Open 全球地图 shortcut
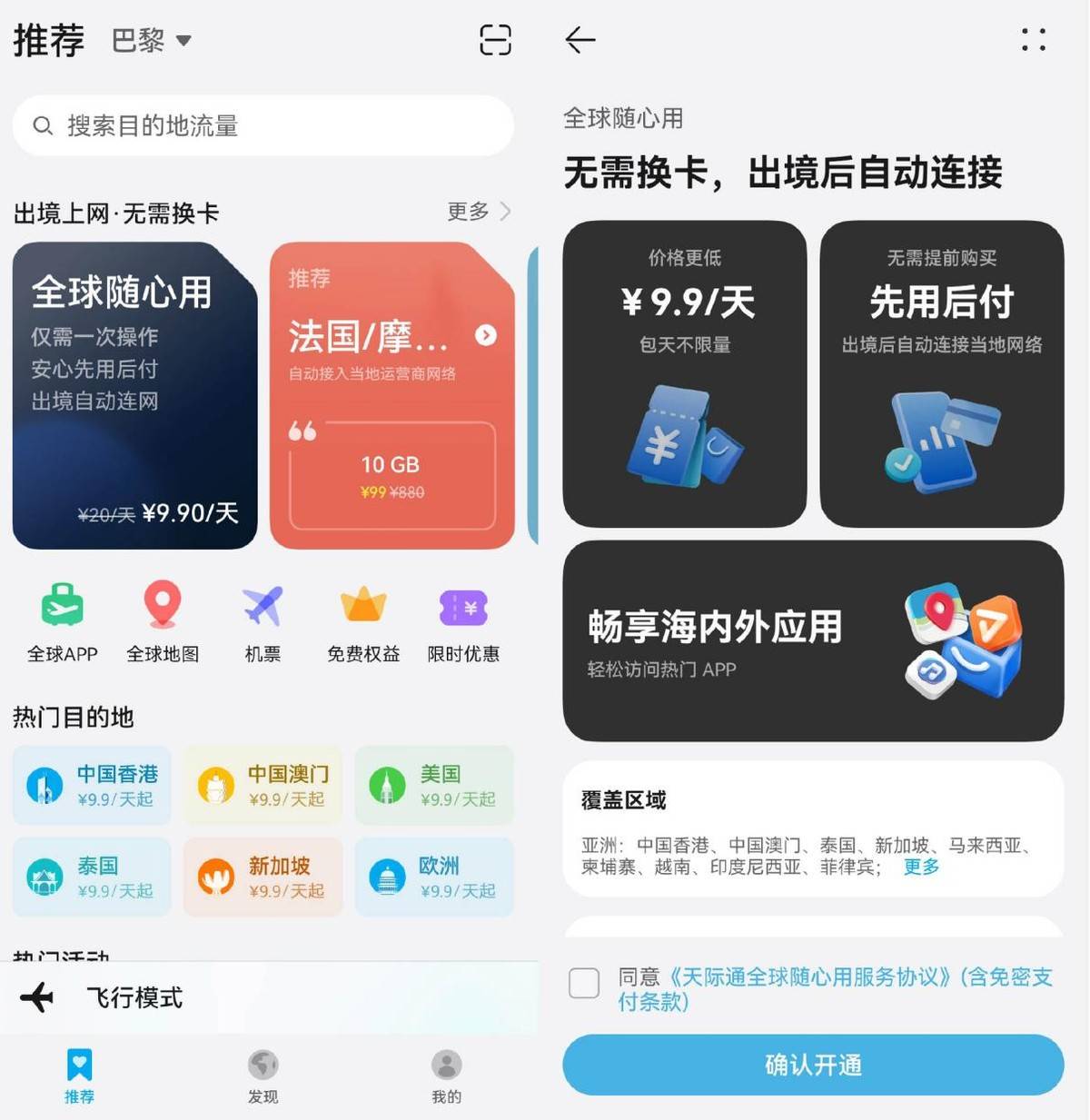Screen dimensions: 1090x1120 coord(163,623)
